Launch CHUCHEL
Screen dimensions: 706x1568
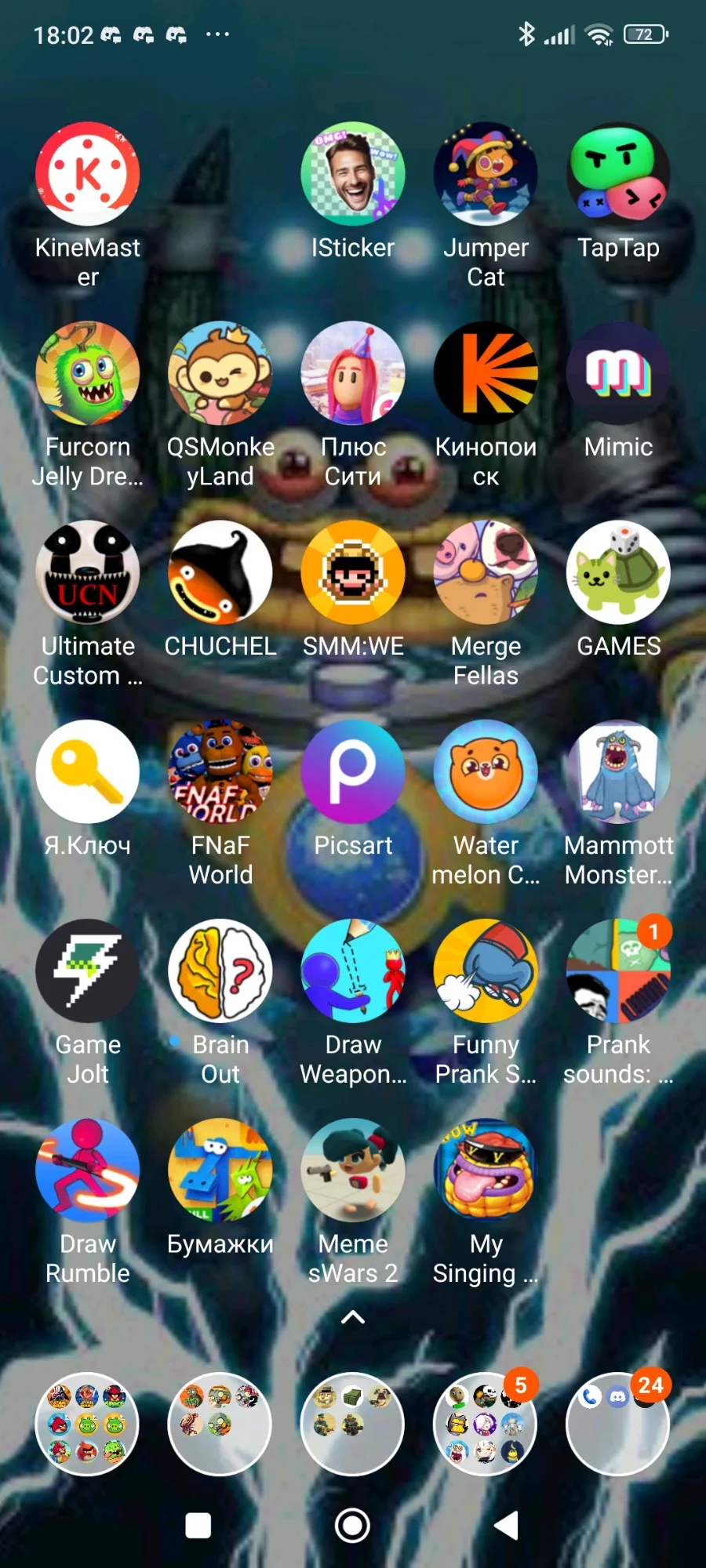(x=220, y=572)
